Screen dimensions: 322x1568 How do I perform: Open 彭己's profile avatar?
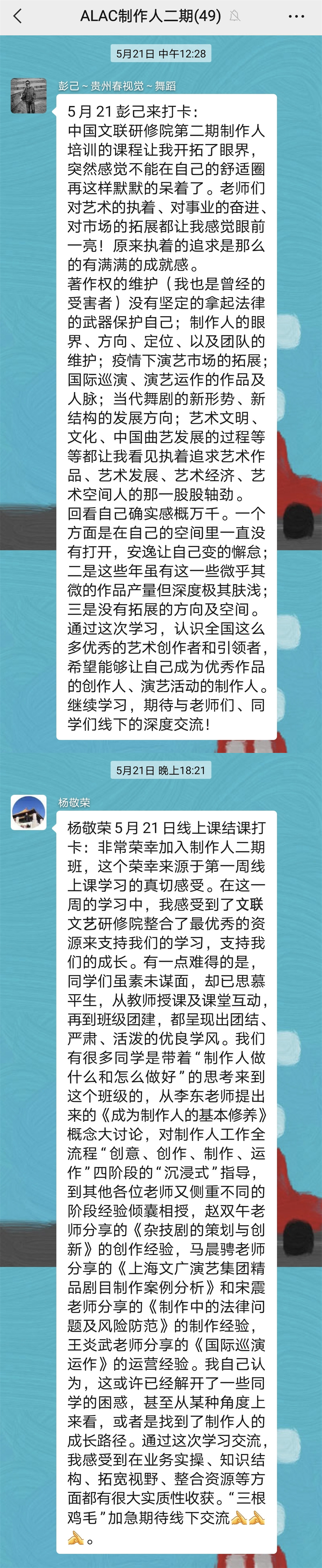pyautogui.click(x=29, y=96)
